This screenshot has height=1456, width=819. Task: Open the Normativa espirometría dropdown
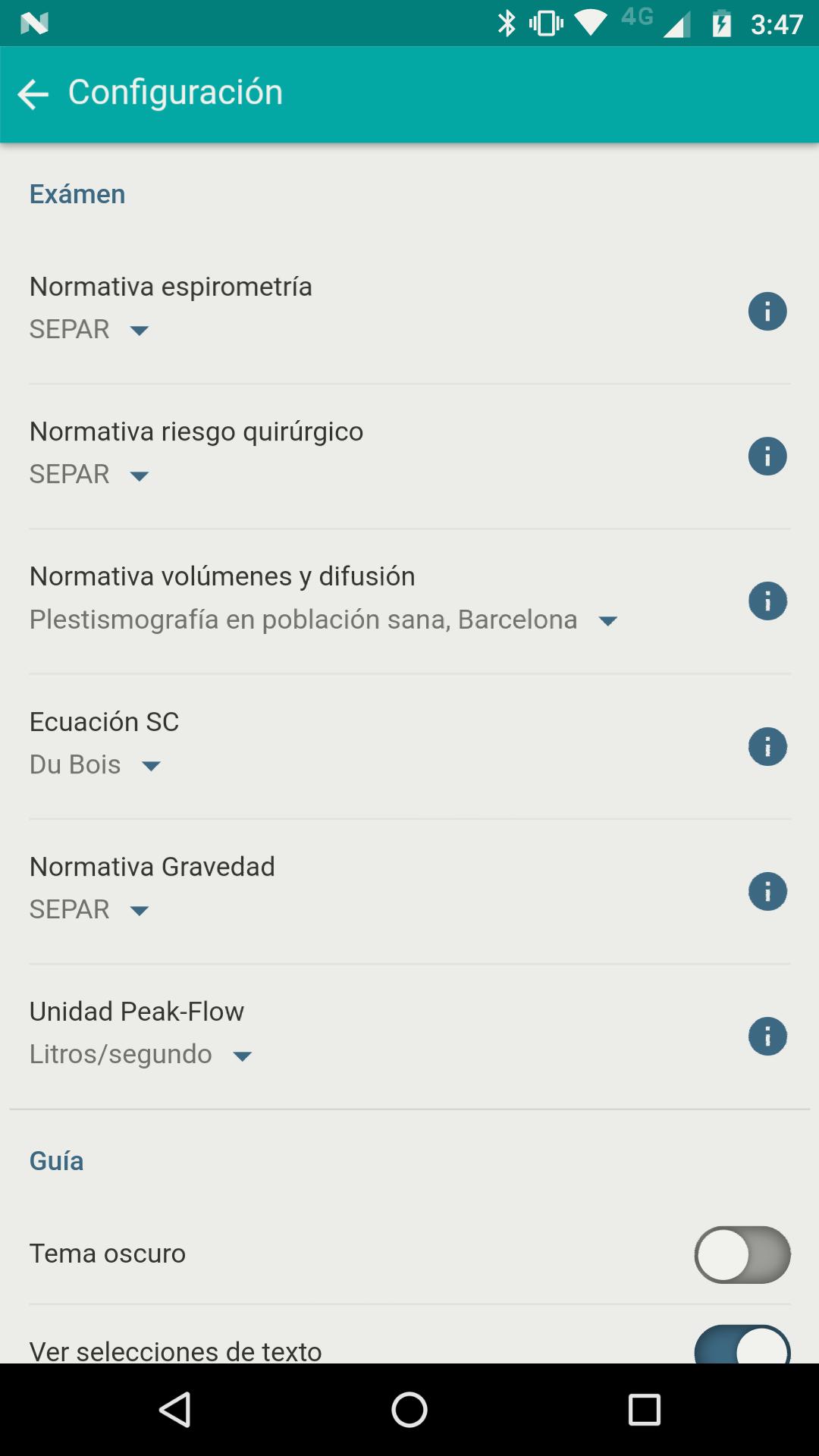[x=89, y=329]
